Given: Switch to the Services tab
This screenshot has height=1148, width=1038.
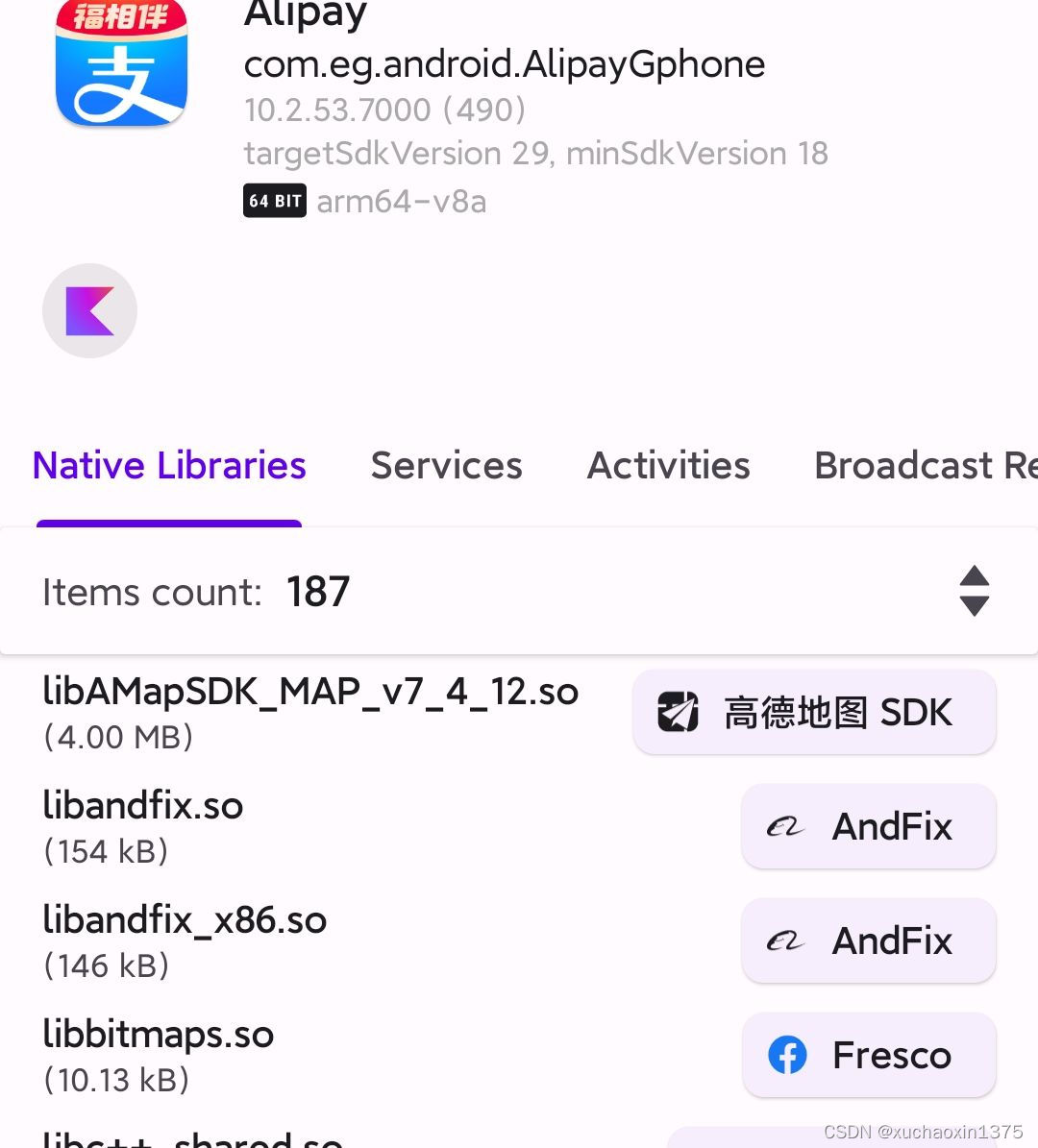Looking at the screenshot, I should point(445,466).
